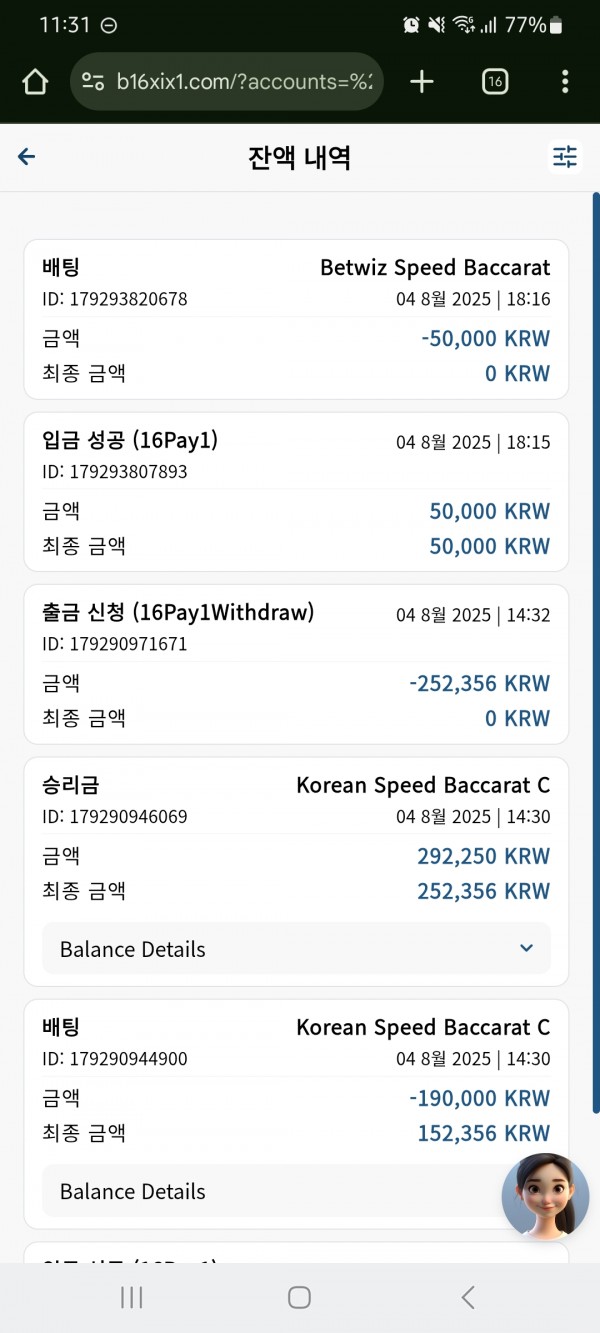The image size is (600, 1333).
Task: Tap the system back button
Action: tap(467, 1297)
